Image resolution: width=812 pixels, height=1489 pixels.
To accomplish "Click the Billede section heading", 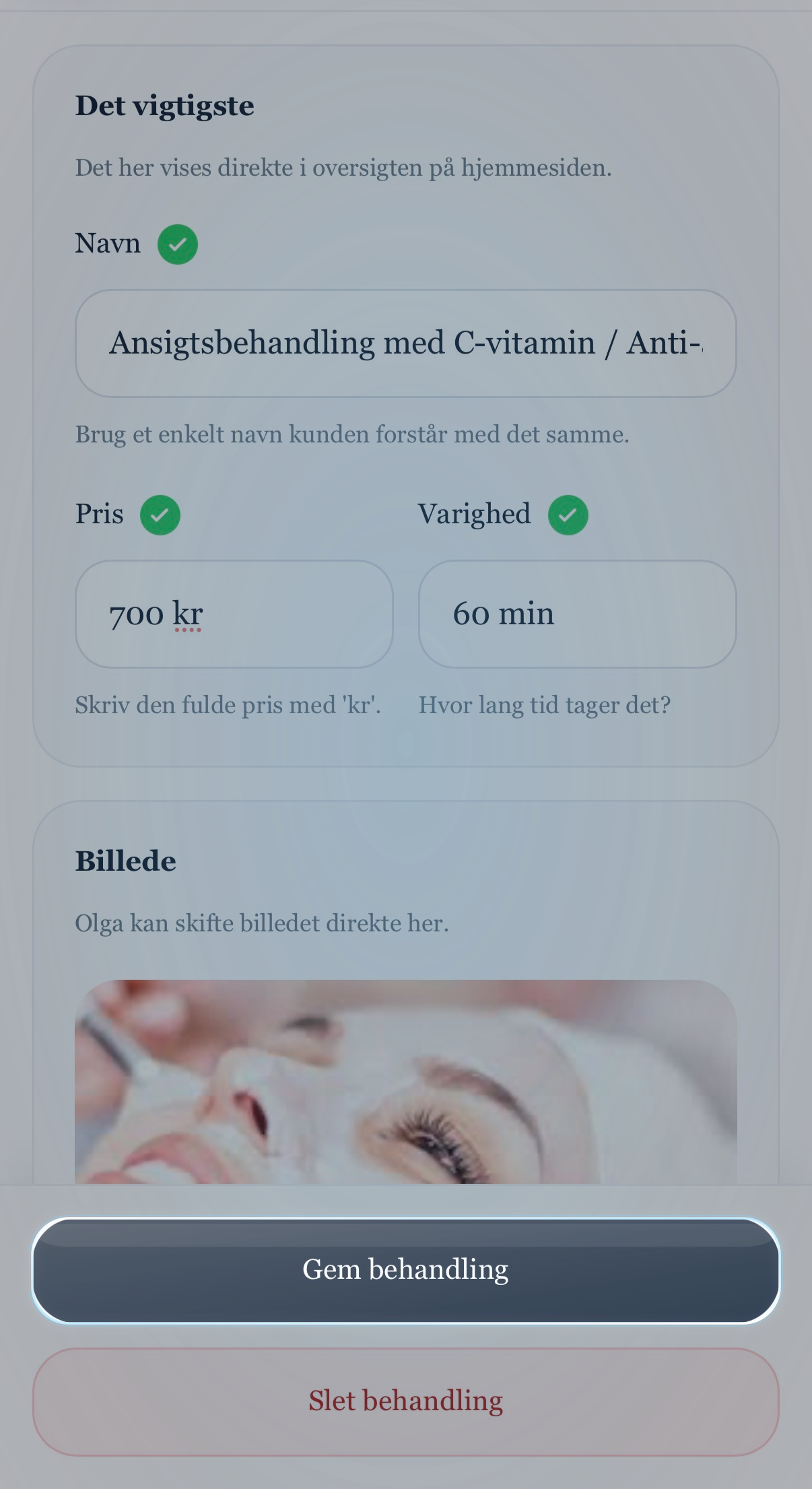I will pyautogui.click(x=125, y=861).
